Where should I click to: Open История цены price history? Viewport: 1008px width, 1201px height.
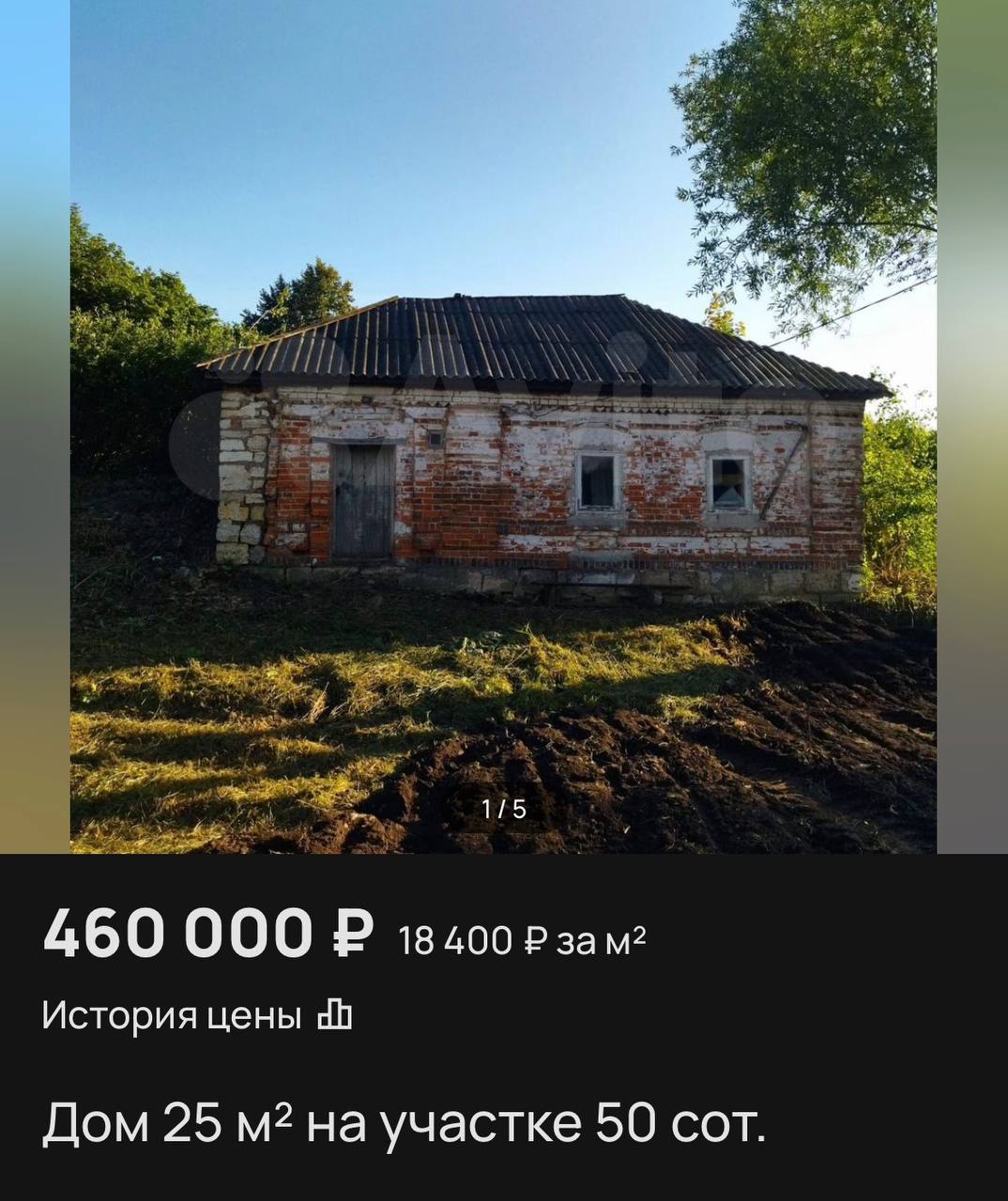coord(196,1015)
